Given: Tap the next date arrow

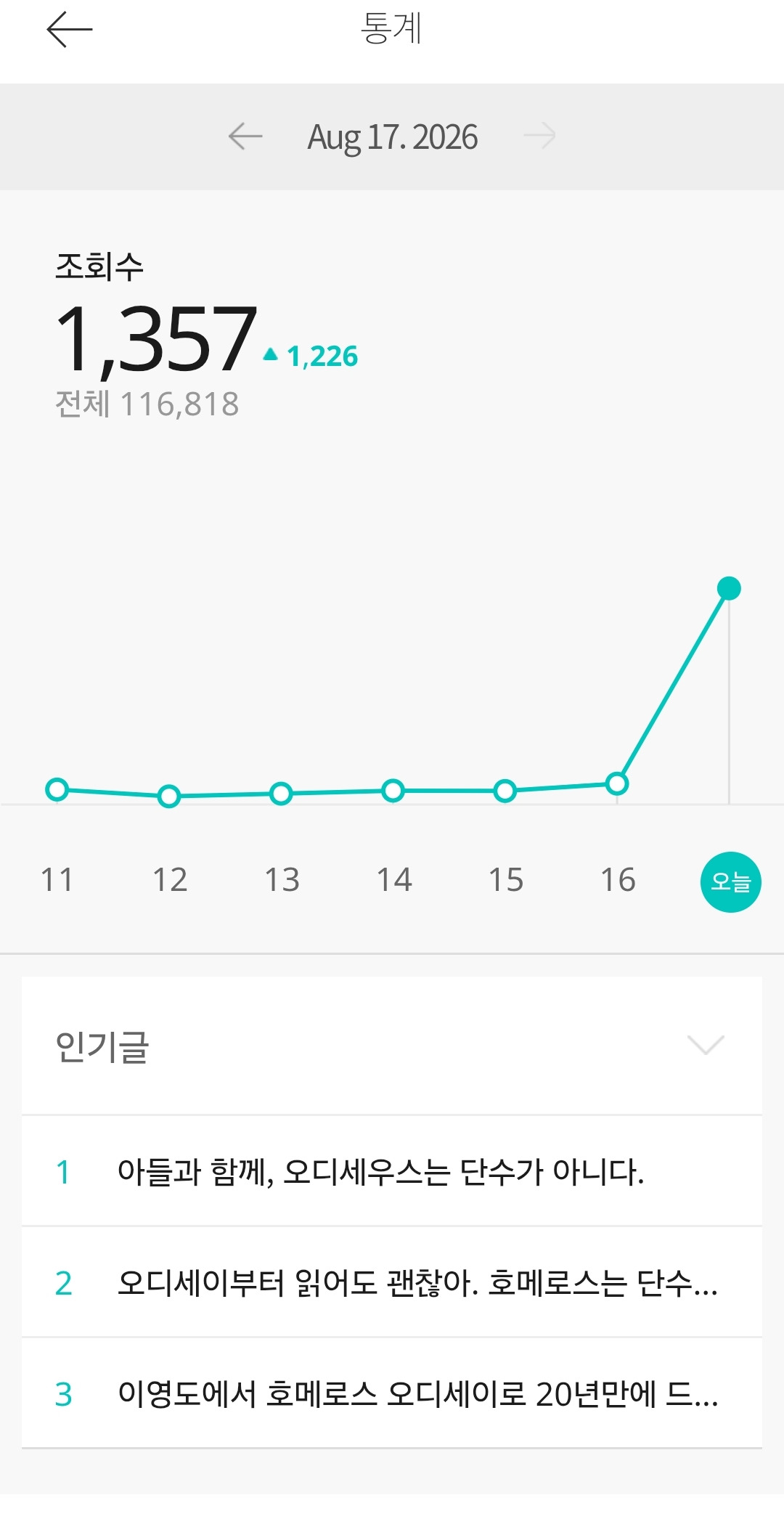Looking at the screenshot, I should coord(539,137).
